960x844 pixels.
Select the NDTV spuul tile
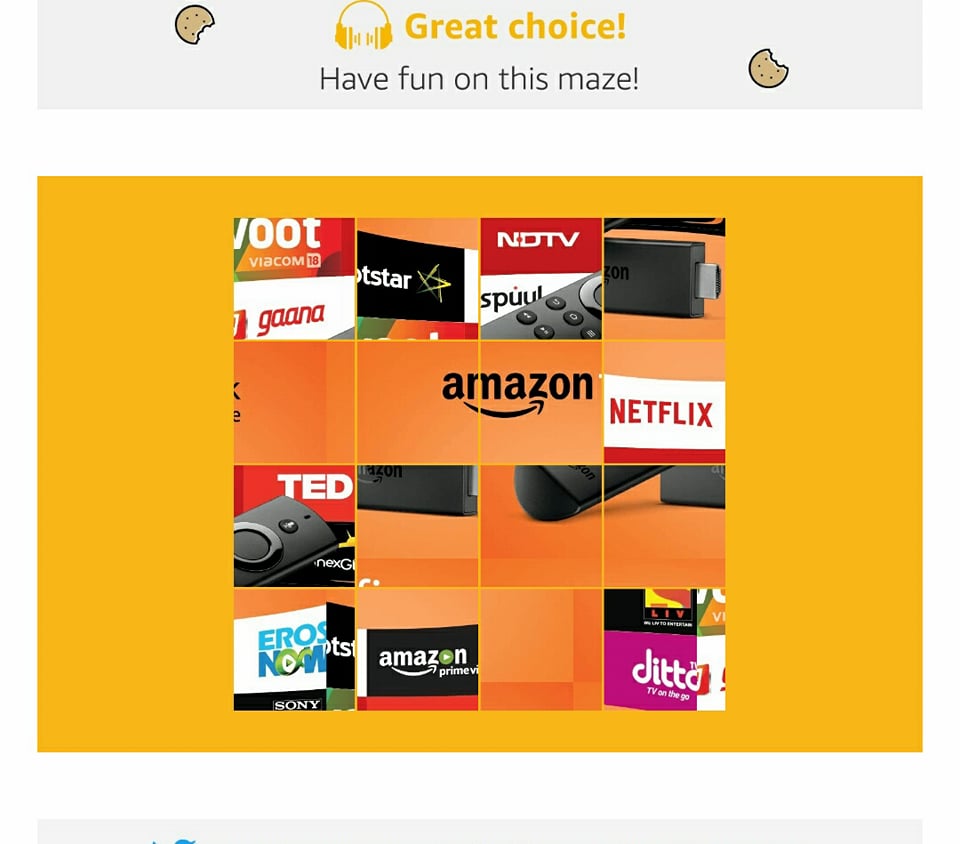(541, 279)
